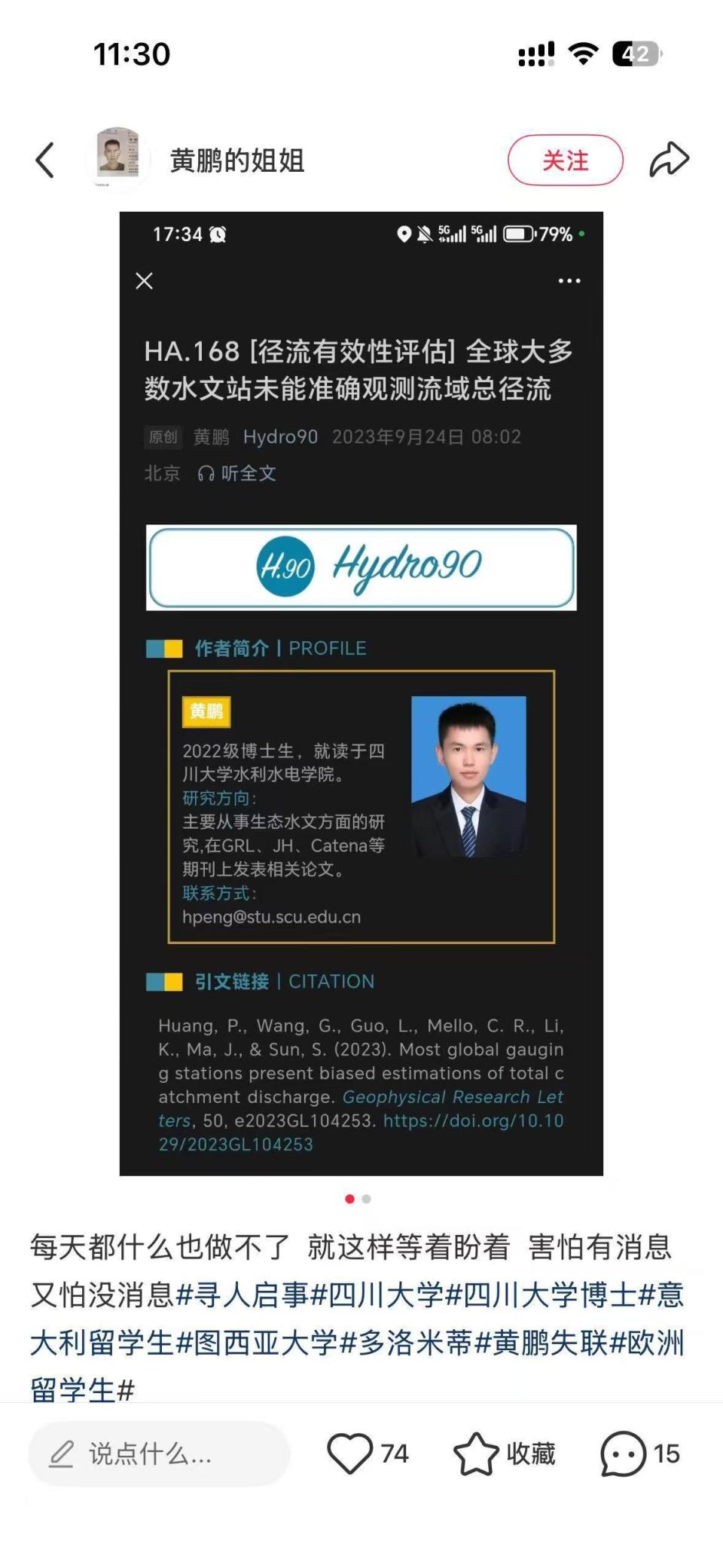Screen dimensions: 723x1568
Task: Share this post via the arrow icon
Action: click(669, 158)
